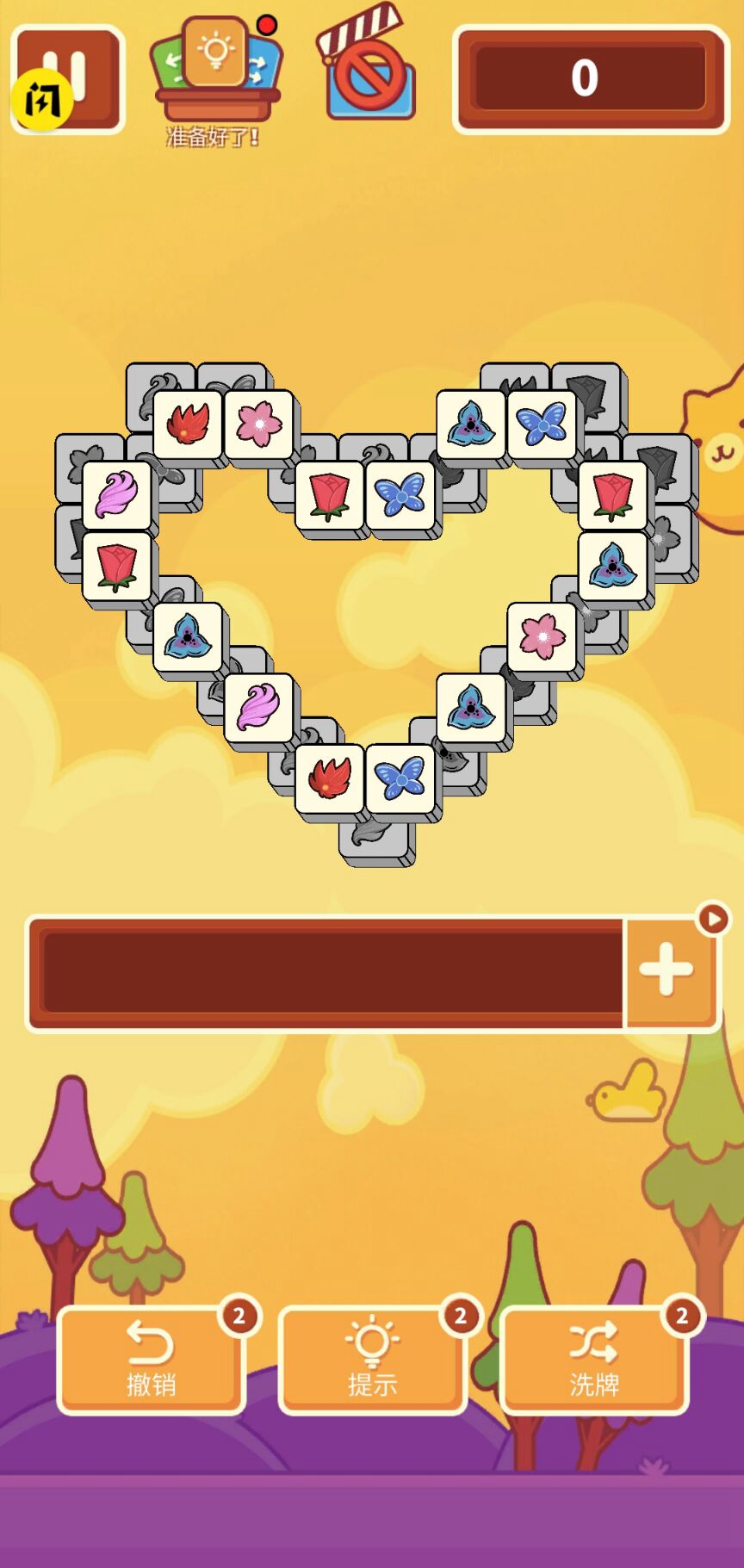The width and height of the screenshot is (744, 1568).
Task: Use a 提示 hint
Action: 372,1360
